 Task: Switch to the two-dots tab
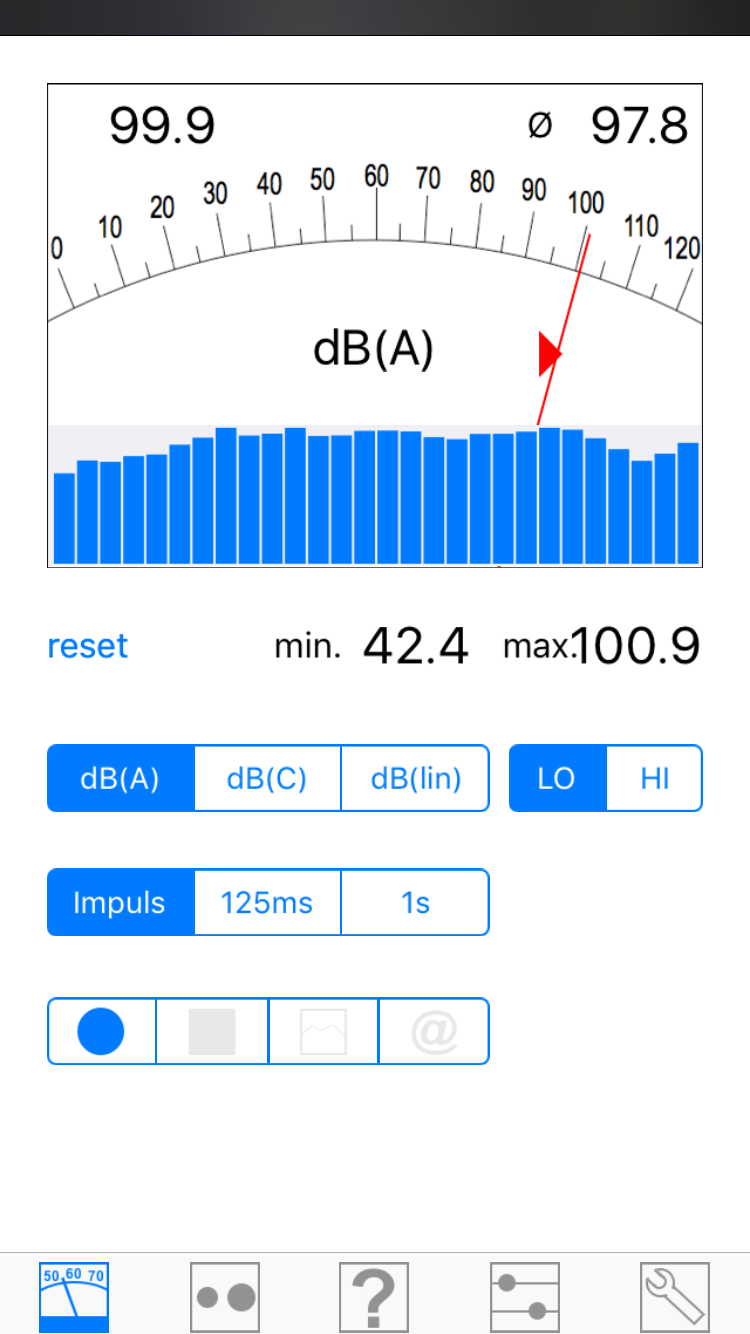pos(225,1296)
